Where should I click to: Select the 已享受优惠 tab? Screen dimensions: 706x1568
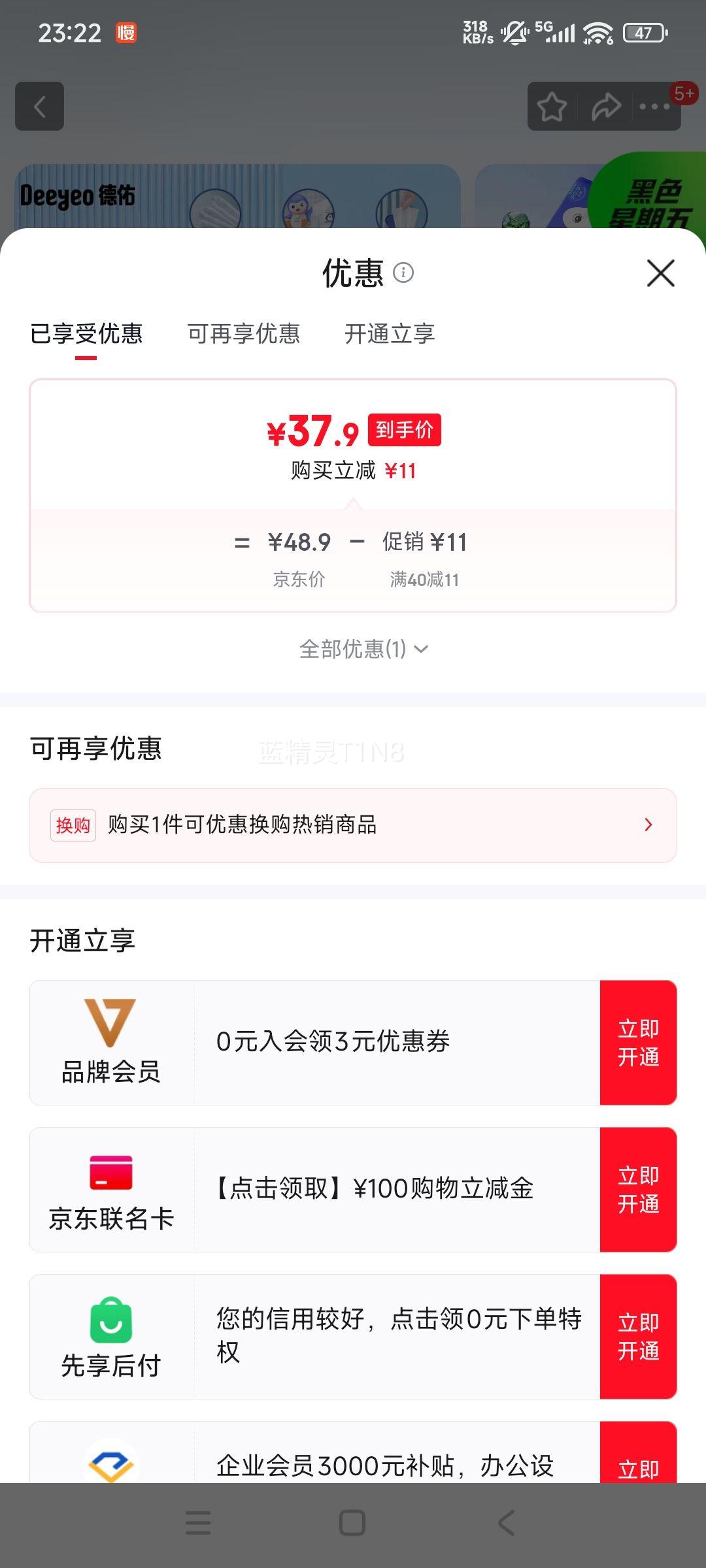point(88,334)
